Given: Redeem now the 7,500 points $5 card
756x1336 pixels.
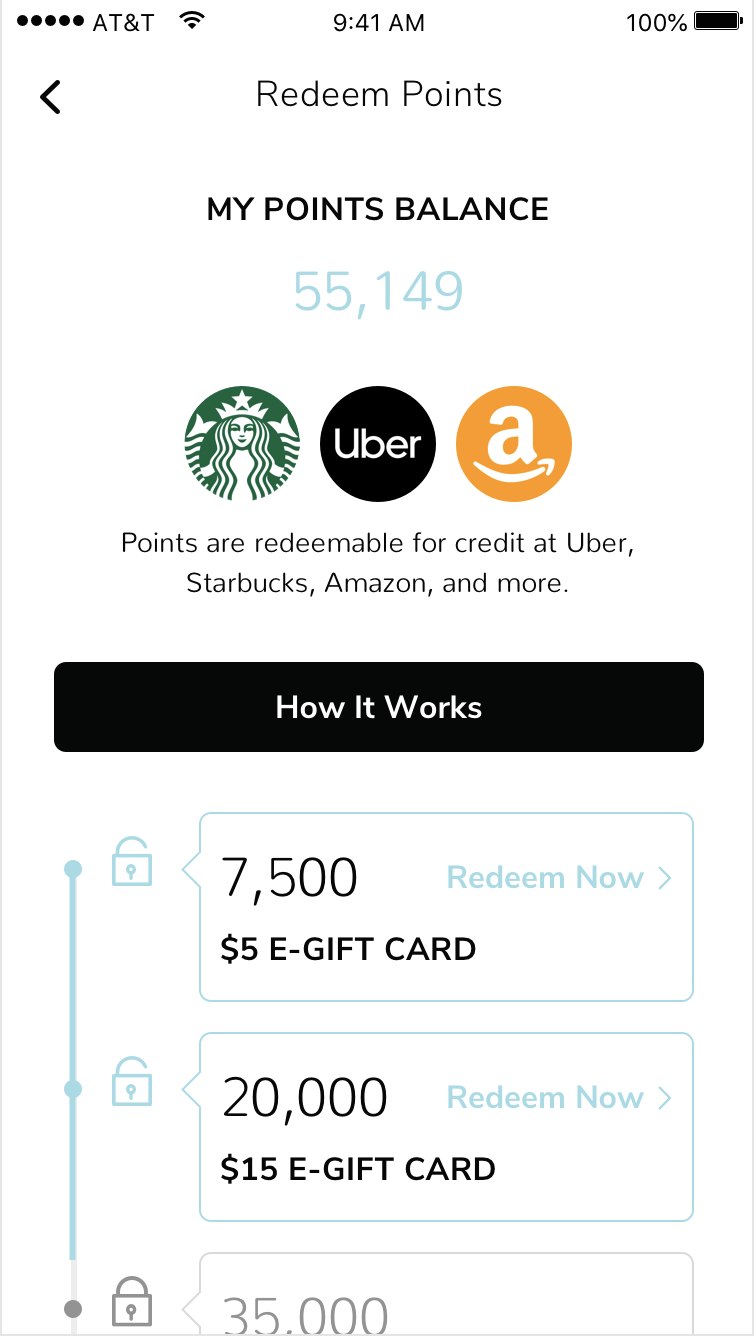Looking at the screenshot, I should click(559, 878).
